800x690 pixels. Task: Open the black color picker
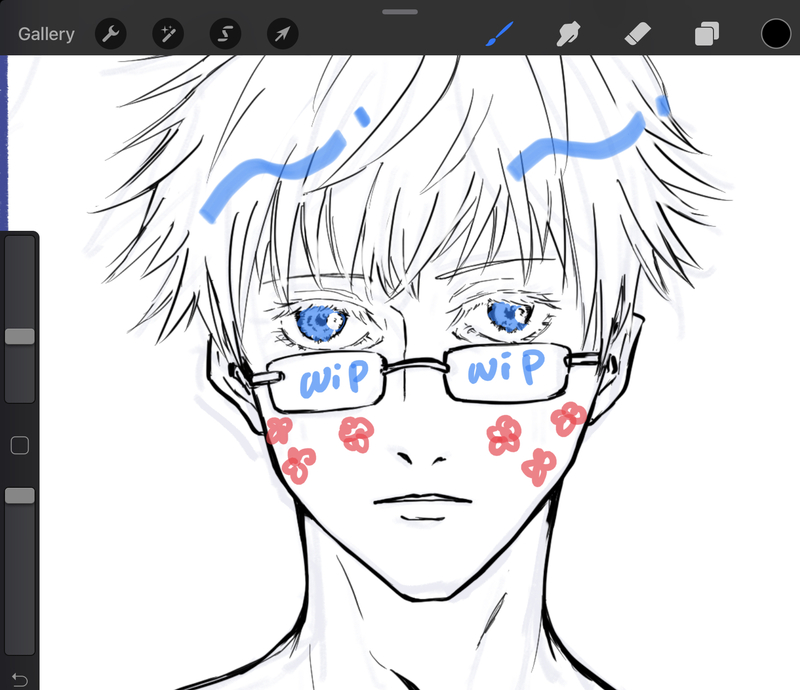click(x=776, y=34)
